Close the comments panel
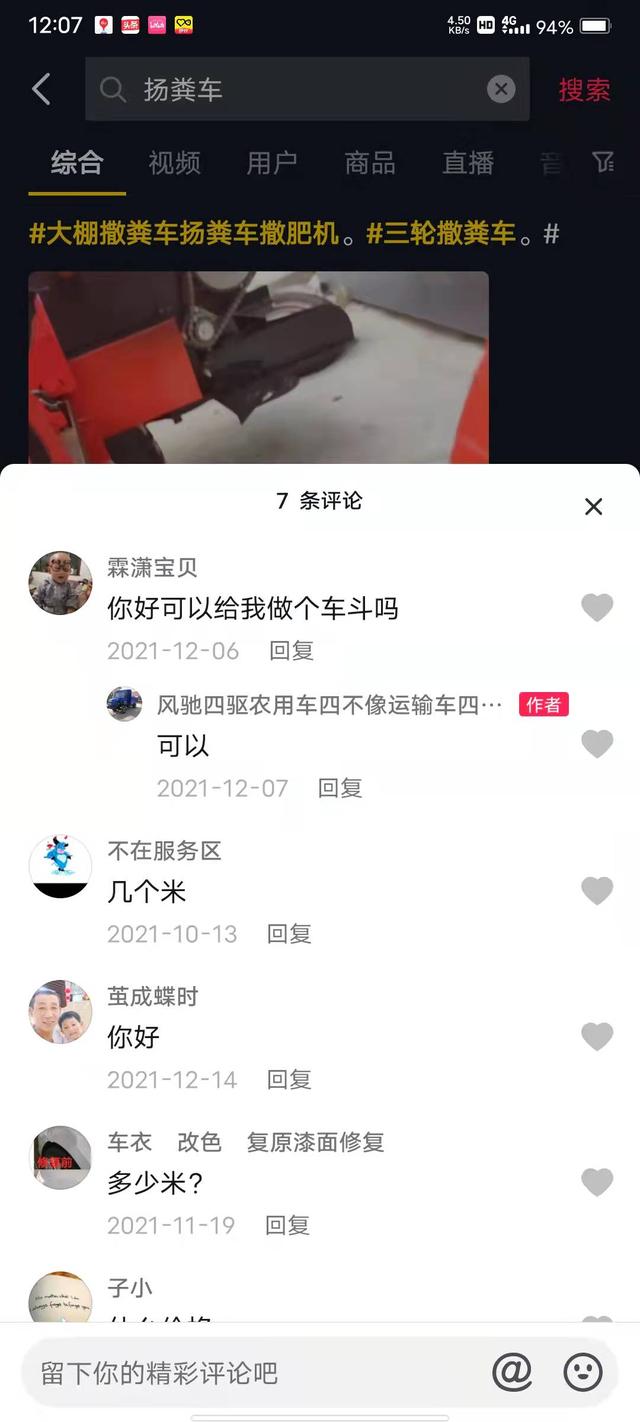 tap(593, 507)
